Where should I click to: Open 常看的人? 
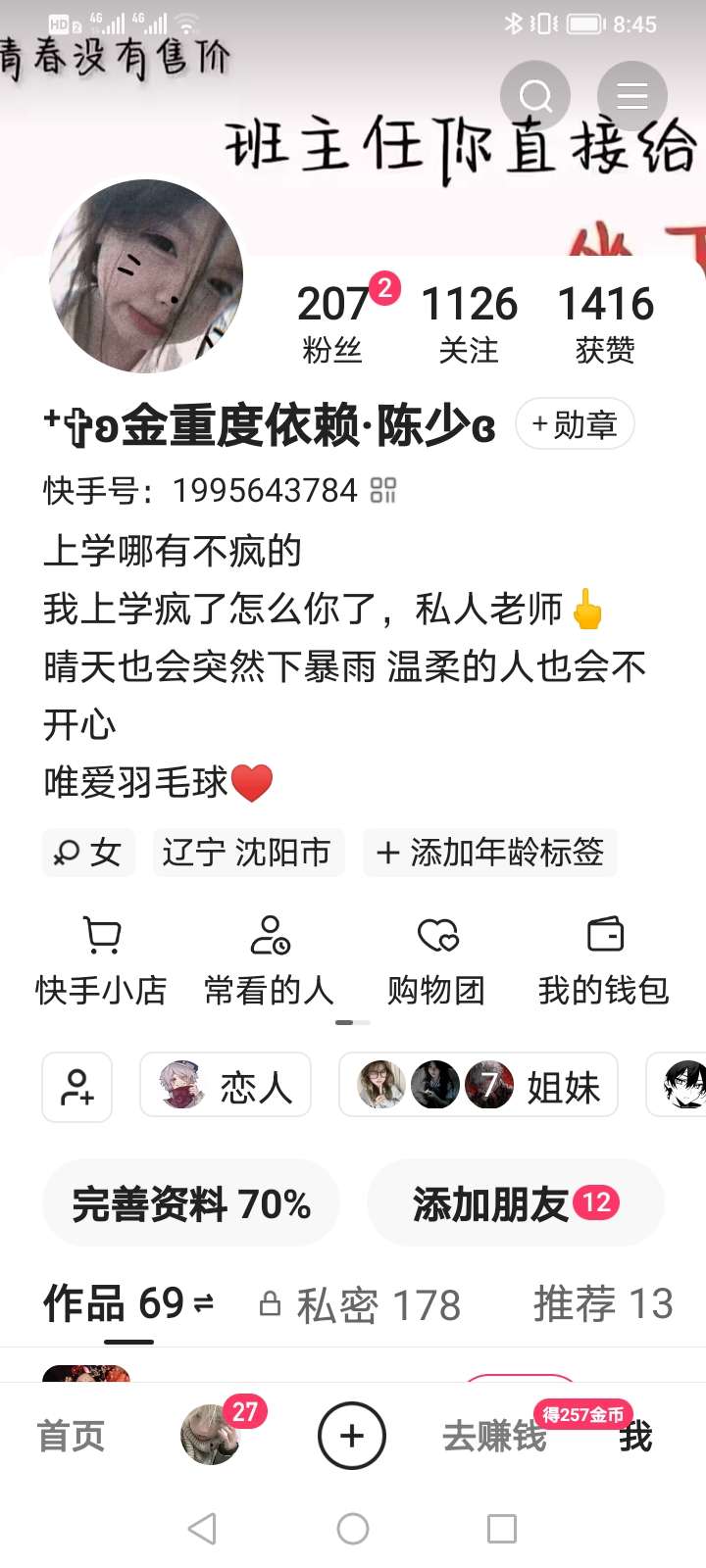pyautogui.click(x=269, y=961)
